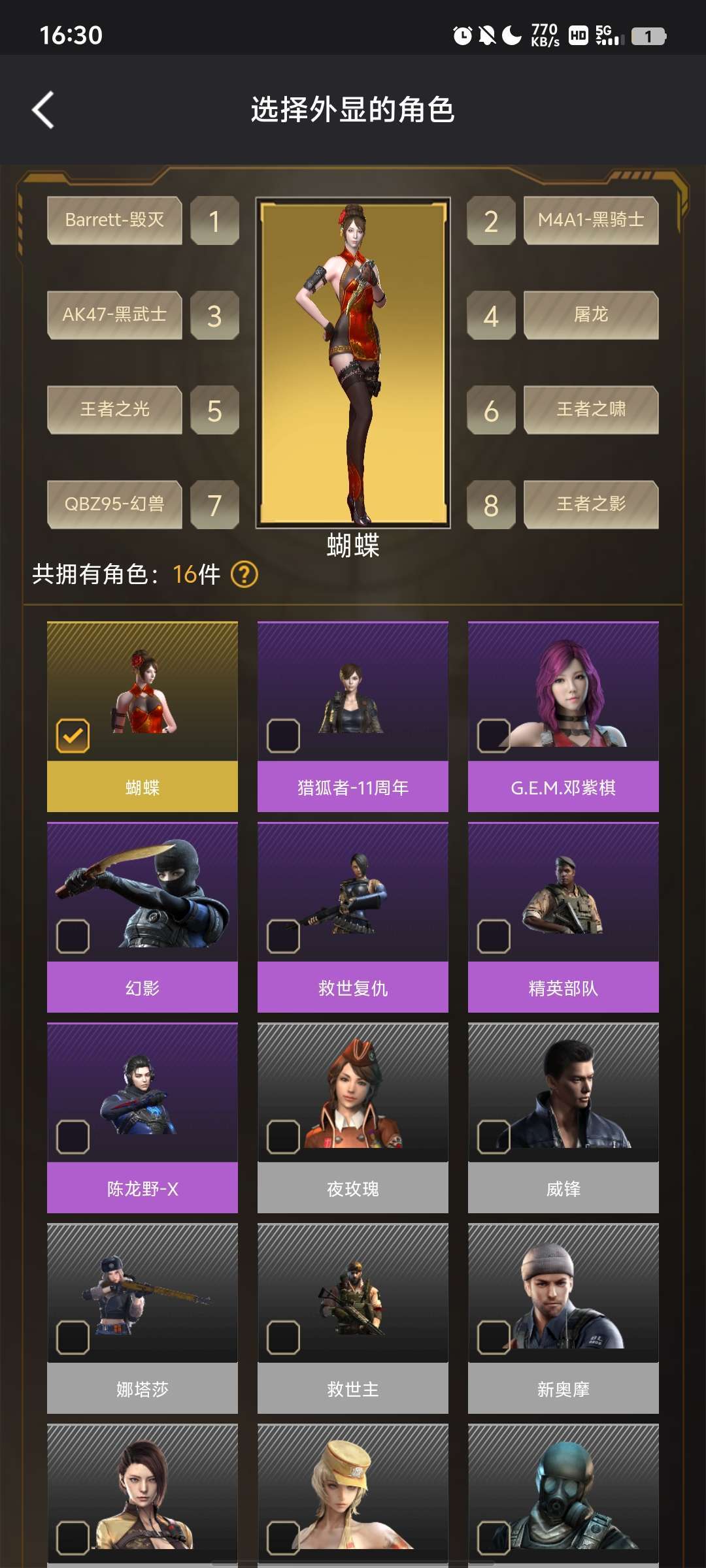Check the 夜玫瑰 character box
Screen dimensions: 706x1568
[x=283, y=1137]
